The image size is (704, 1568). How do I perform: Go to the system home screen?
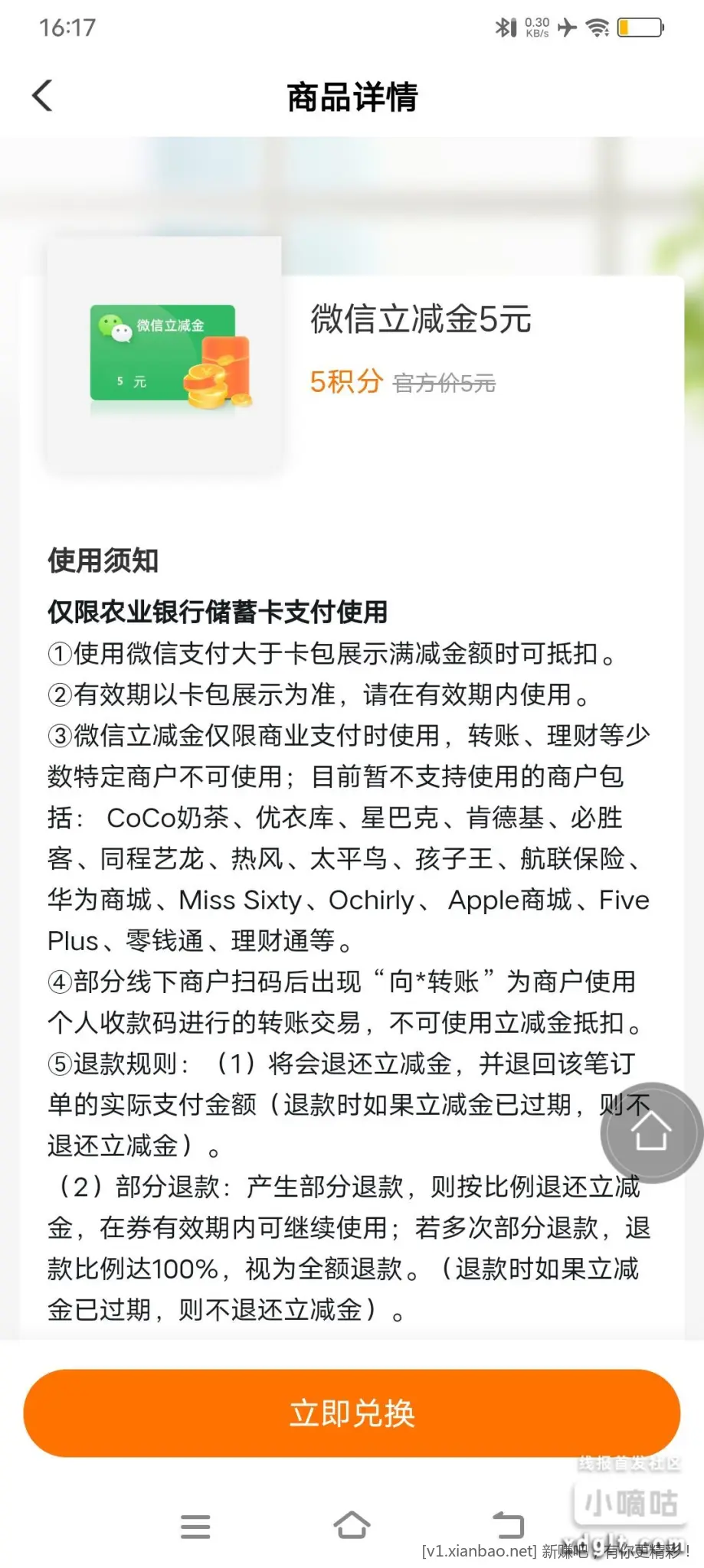tap(352, 1524)
